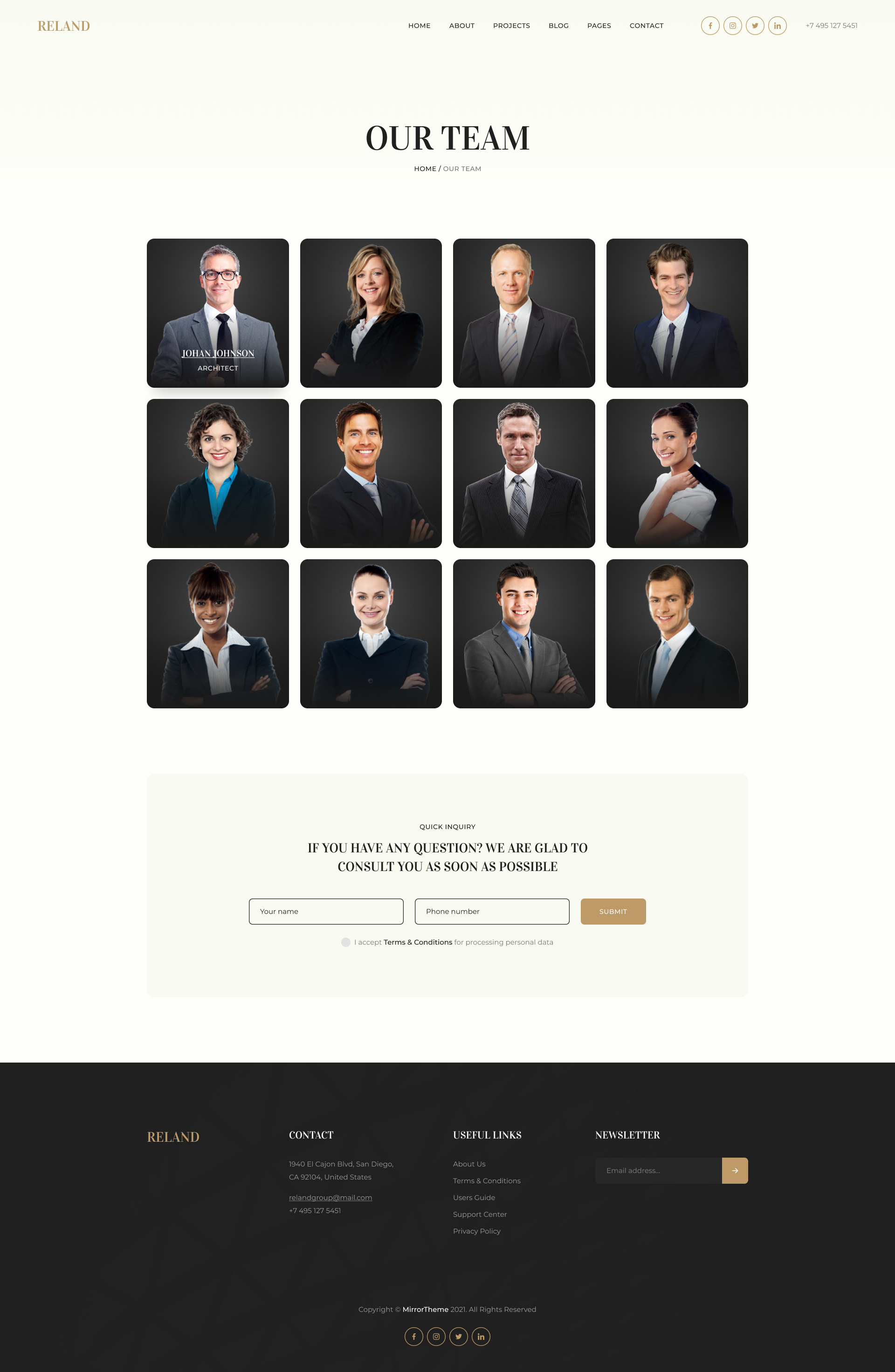Open the Users Guide footer link

(x=474, y=1197)
